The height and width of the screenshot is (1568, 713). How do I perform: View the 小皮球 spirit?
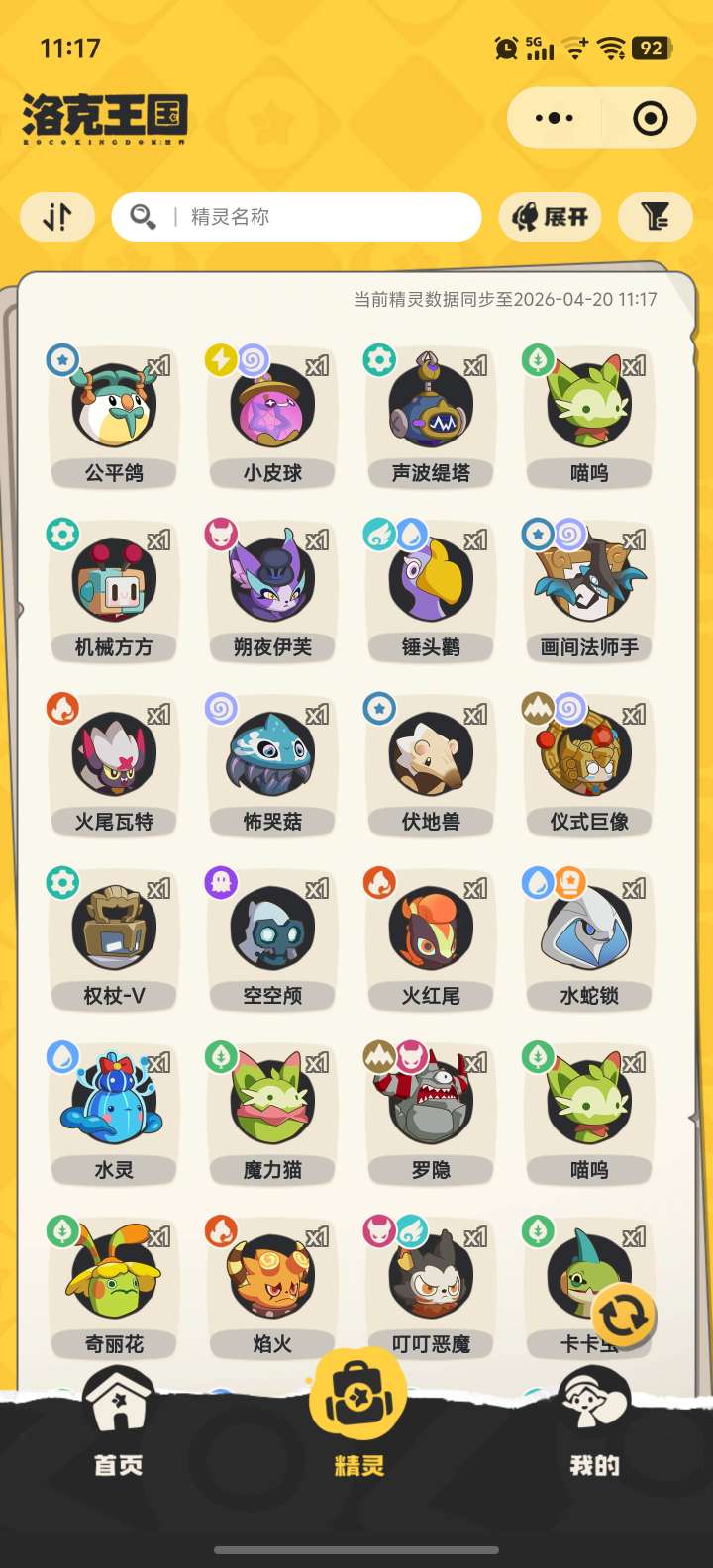[272, 416]
